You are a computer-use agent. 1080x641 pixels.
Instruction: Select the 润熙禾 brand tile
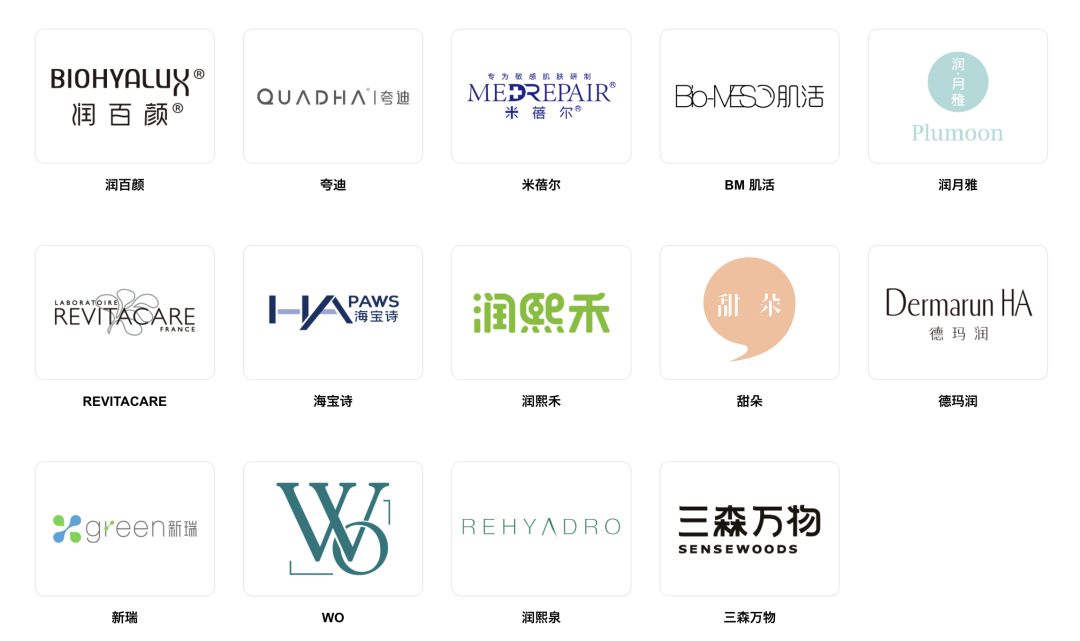pyautogui.click(x=541, y=313)
